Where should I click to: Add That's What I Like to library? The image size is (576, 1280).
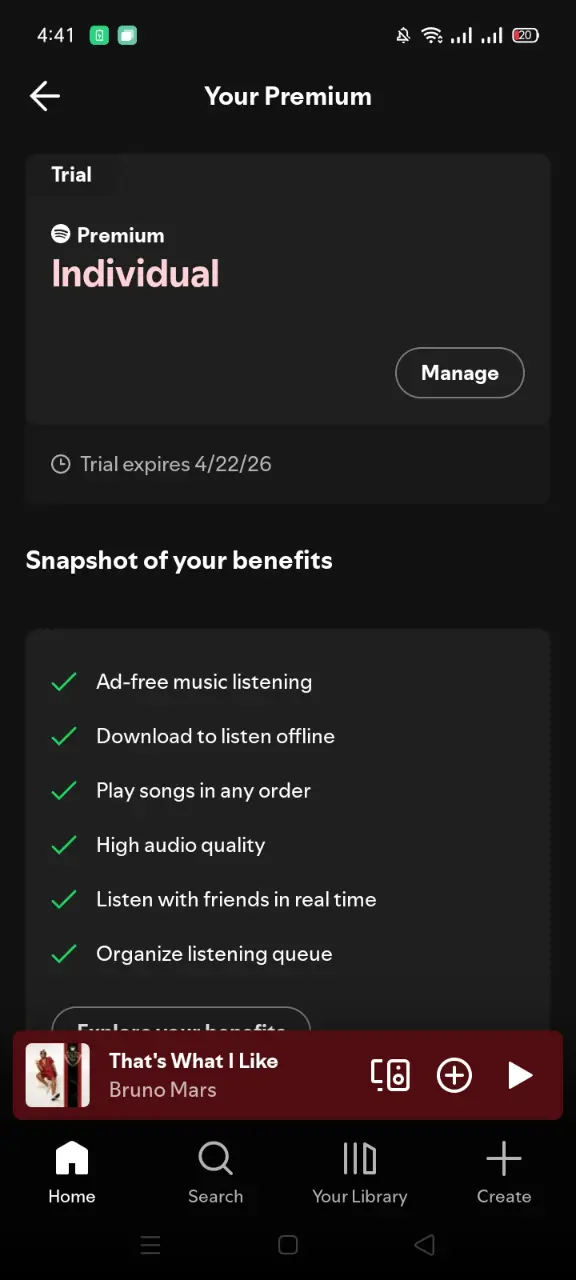pos(455,1075)
